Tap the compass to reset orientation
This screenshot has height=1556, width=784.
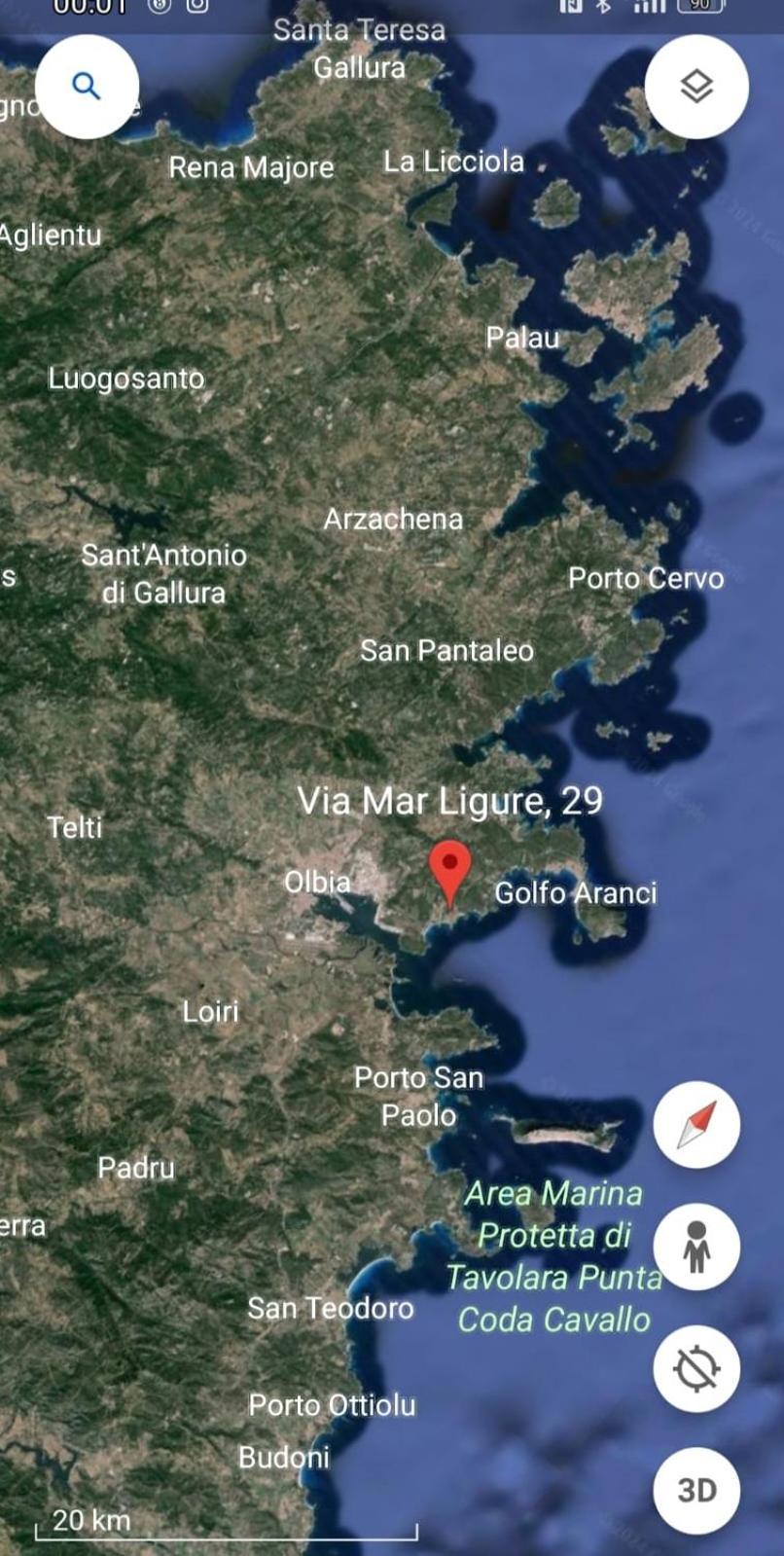[x=696, y=1124]
